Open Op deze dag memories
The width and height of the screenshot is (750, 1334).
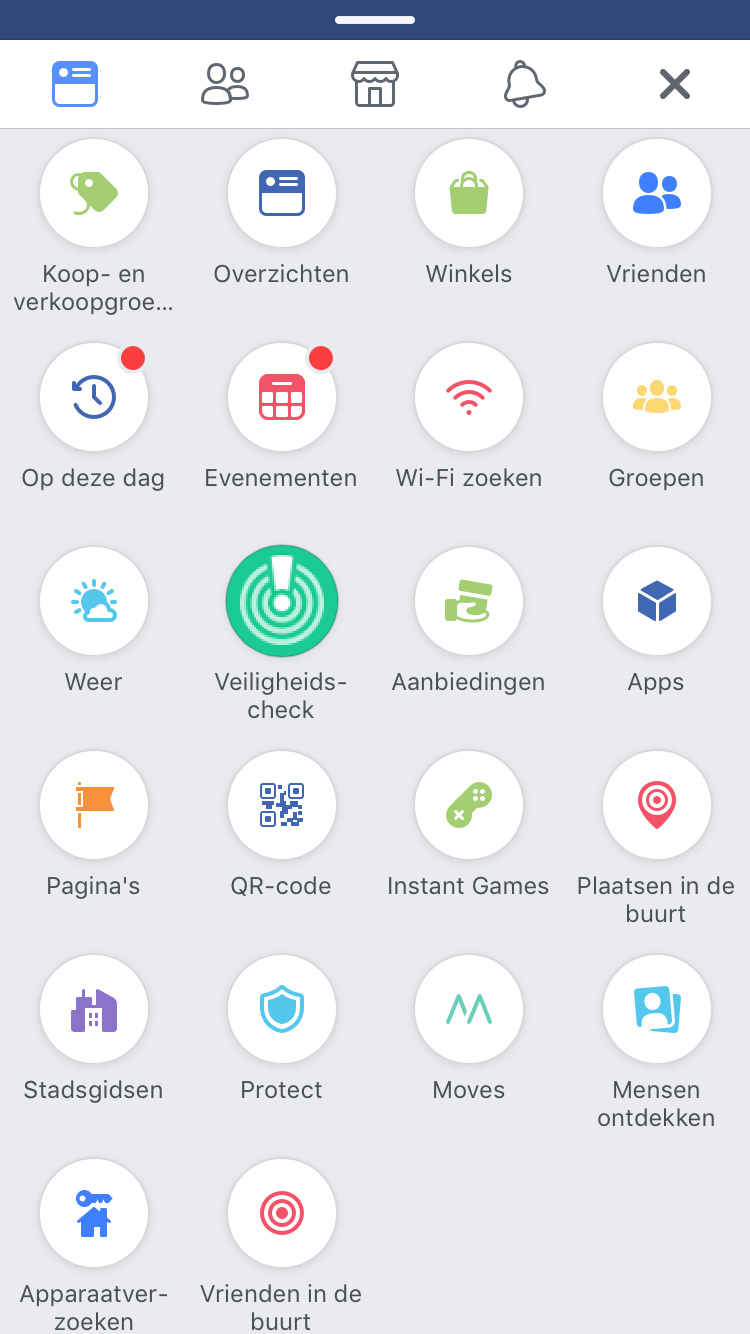click(94, 398)
